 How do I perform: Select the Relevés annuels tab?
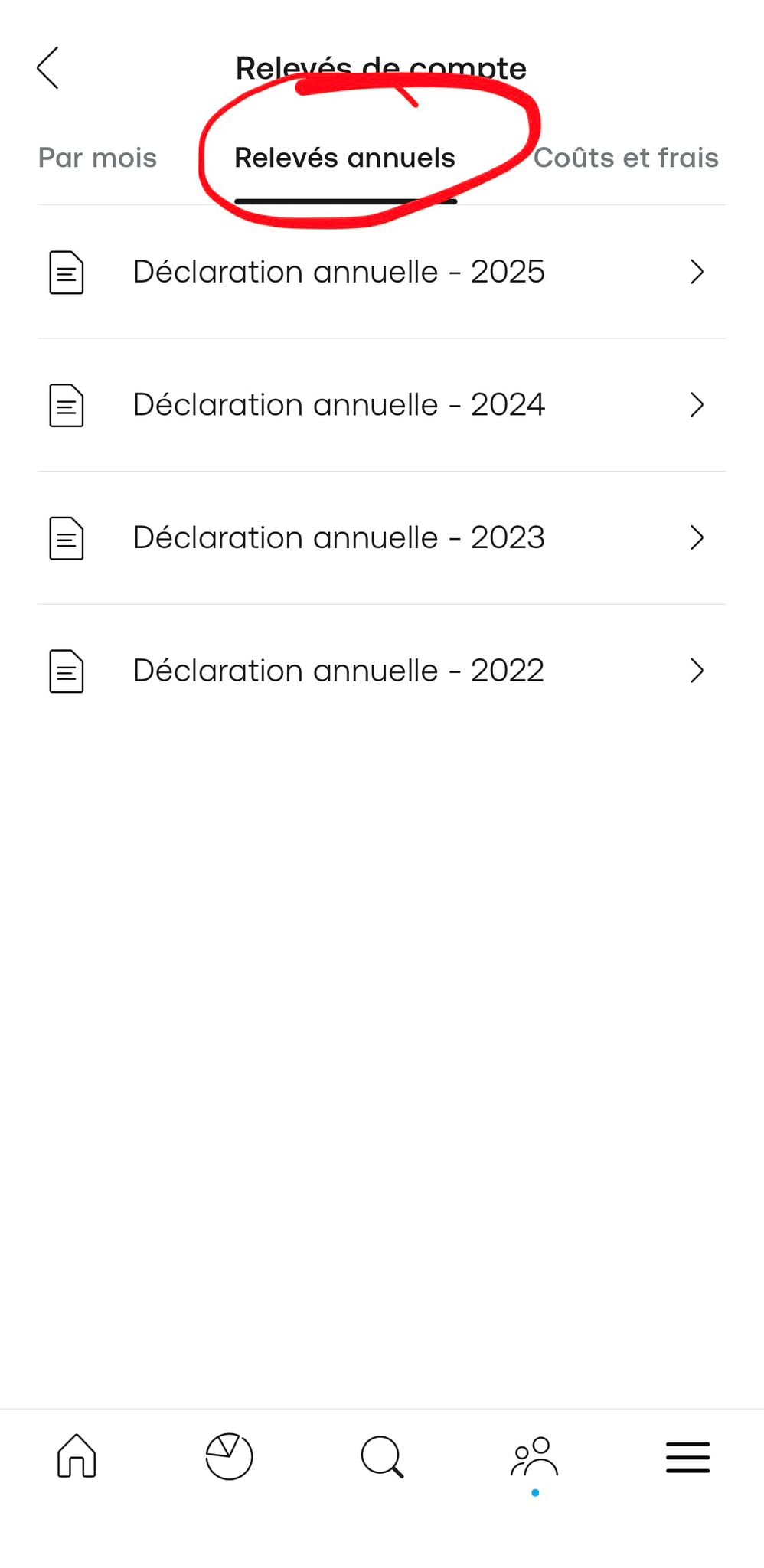pyautogui.click(x=344, y=158)
